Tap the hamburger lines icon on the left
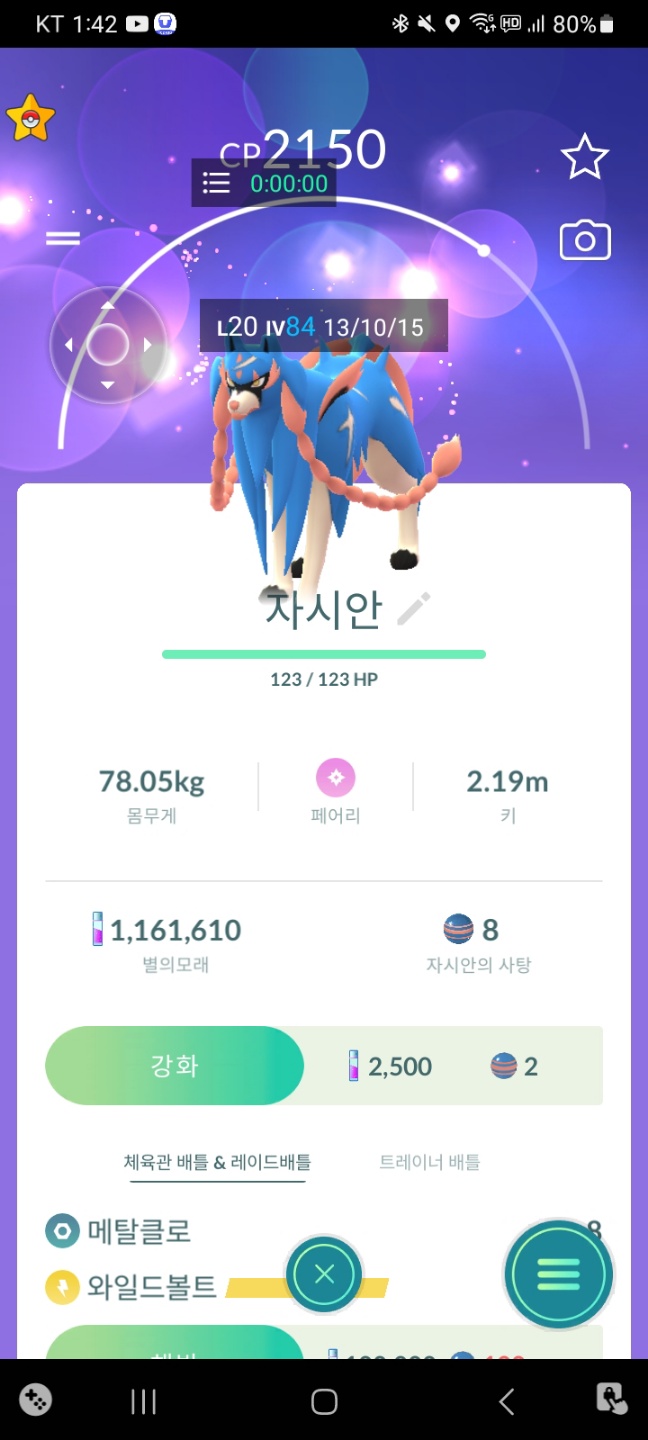Viewport: 648px width, 1440px height. 63,238
